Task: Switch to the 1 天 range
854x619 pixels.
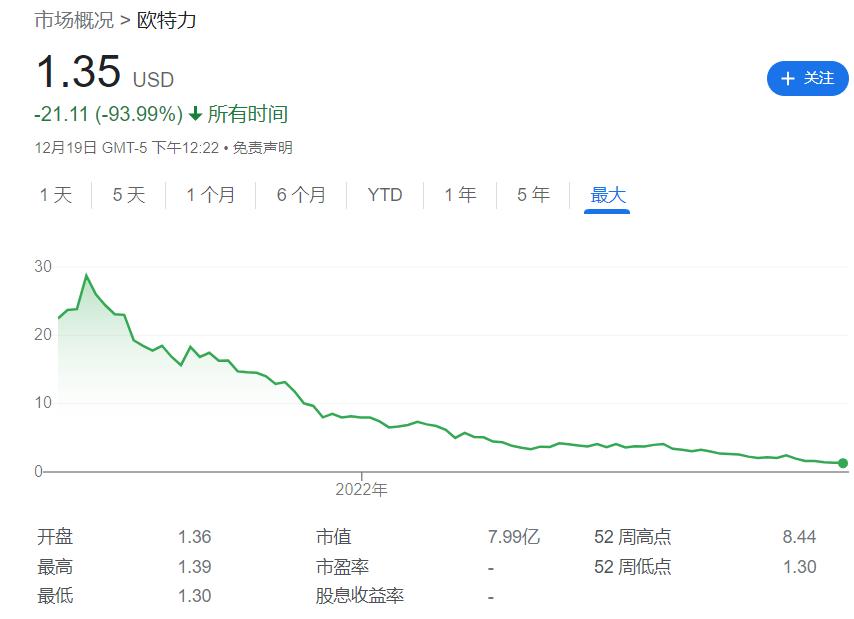Action: pyautogui.click(x=56, y=194)
